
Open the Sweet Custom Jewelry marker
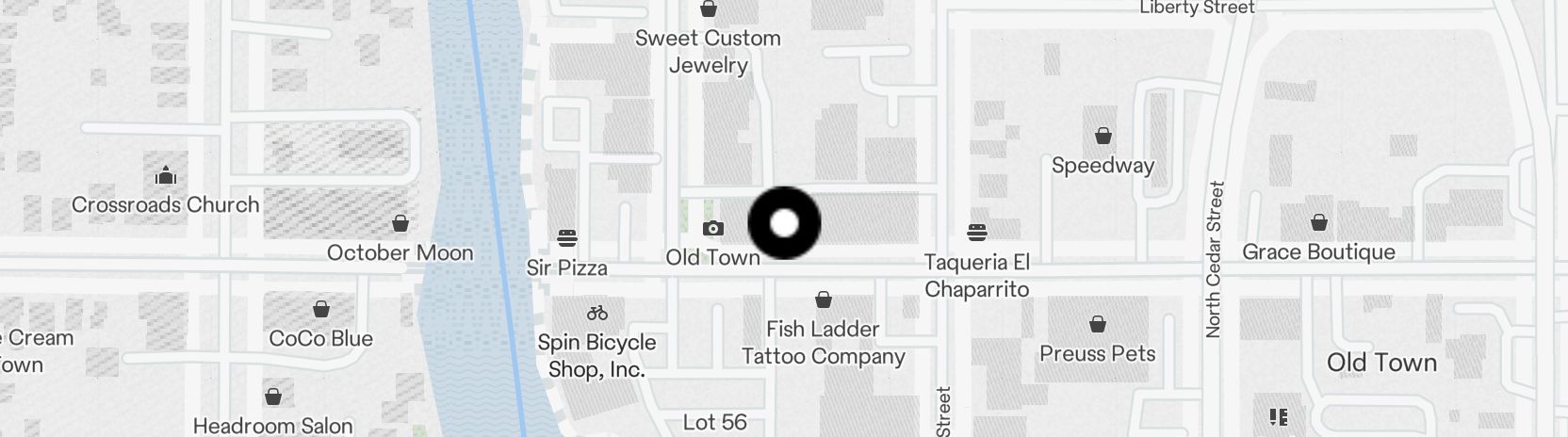708,9
